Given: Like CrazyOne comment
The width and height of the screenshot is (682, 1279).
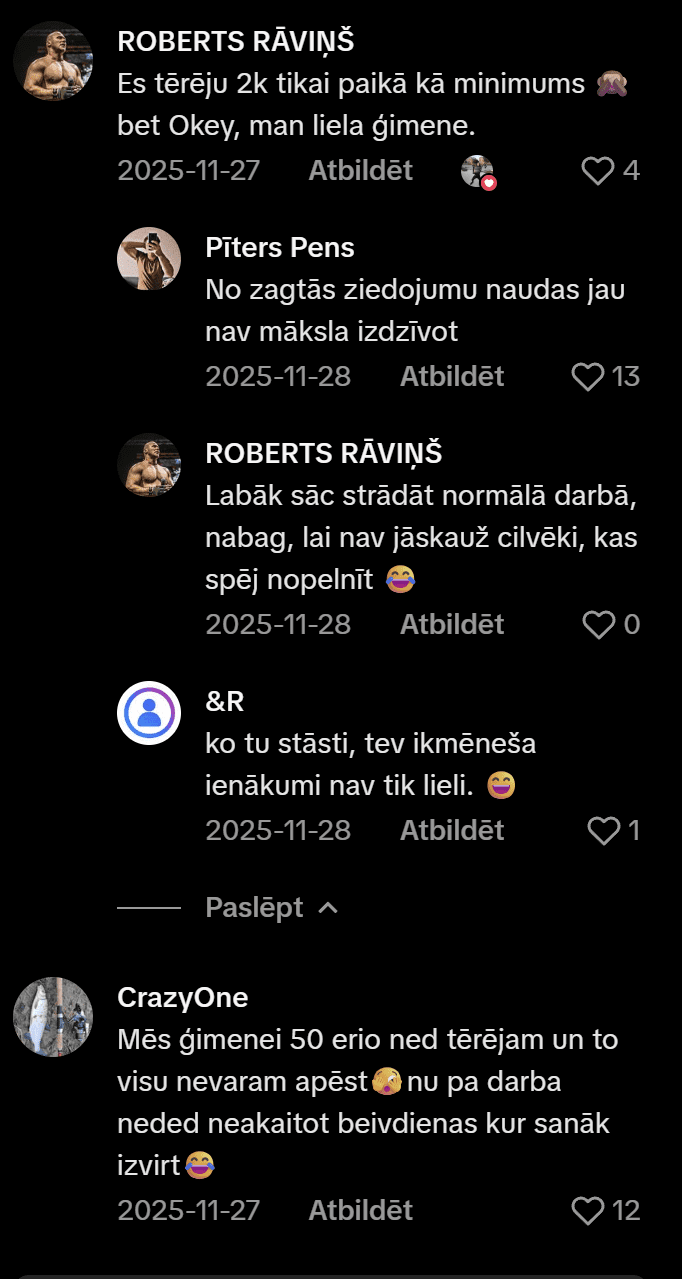Looking at the screenshot, I should click(587, 1211).
